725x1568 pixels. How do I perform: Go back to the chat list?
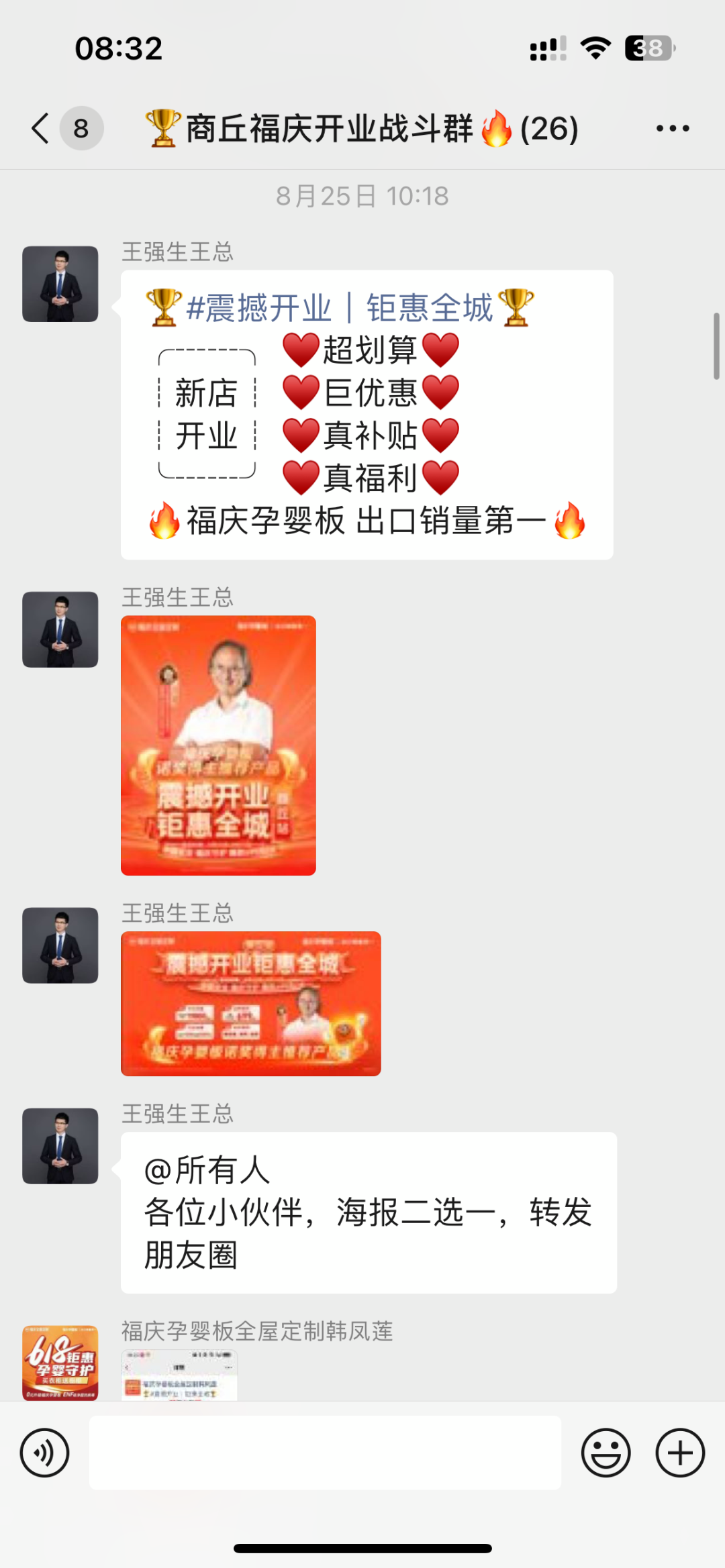point(42,128)
